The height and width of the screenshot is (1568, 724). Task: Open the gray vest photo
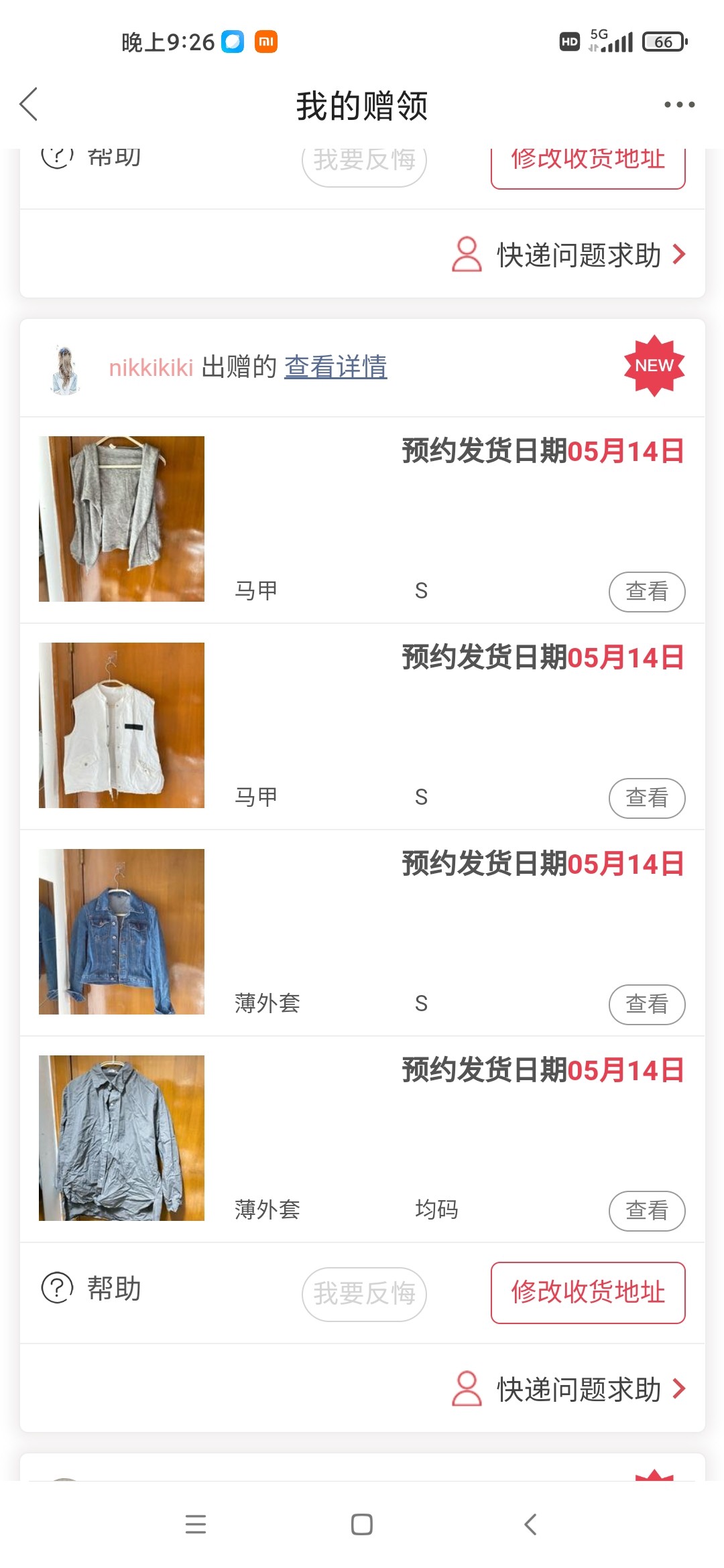[x=121, y=519]
